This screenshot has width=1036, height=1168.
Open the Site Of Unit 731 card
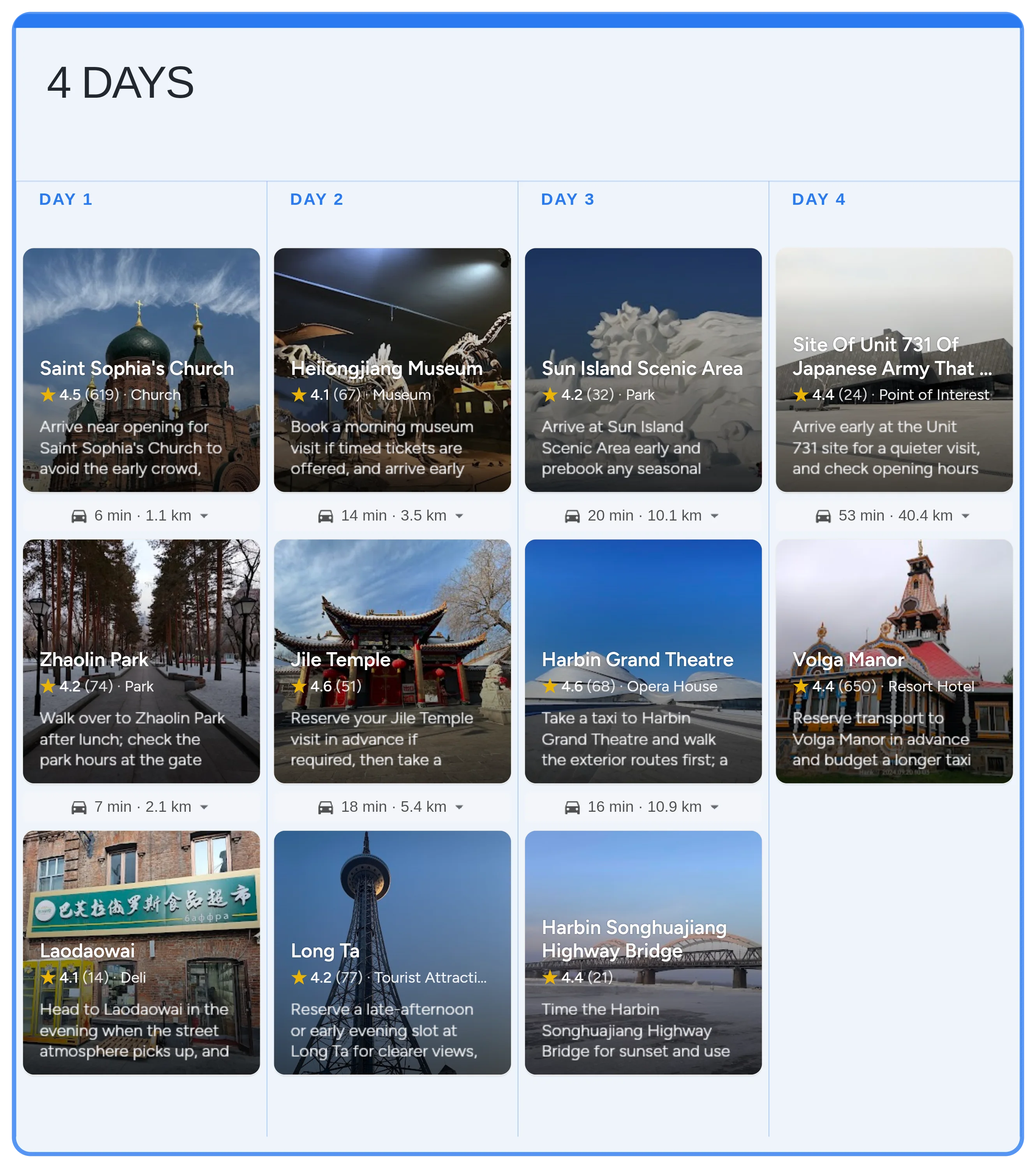click(894, 370)
